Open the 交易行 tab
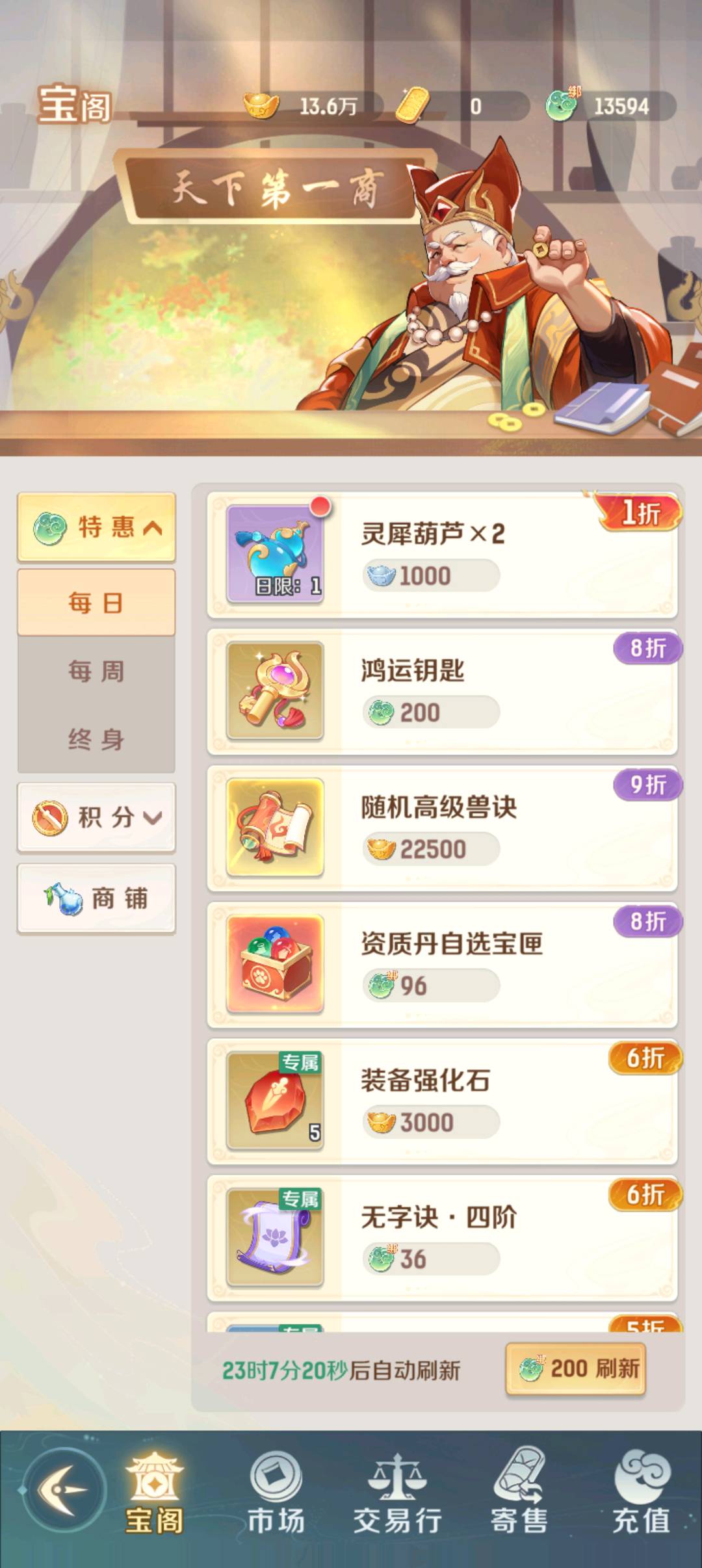 point(397,1494)
